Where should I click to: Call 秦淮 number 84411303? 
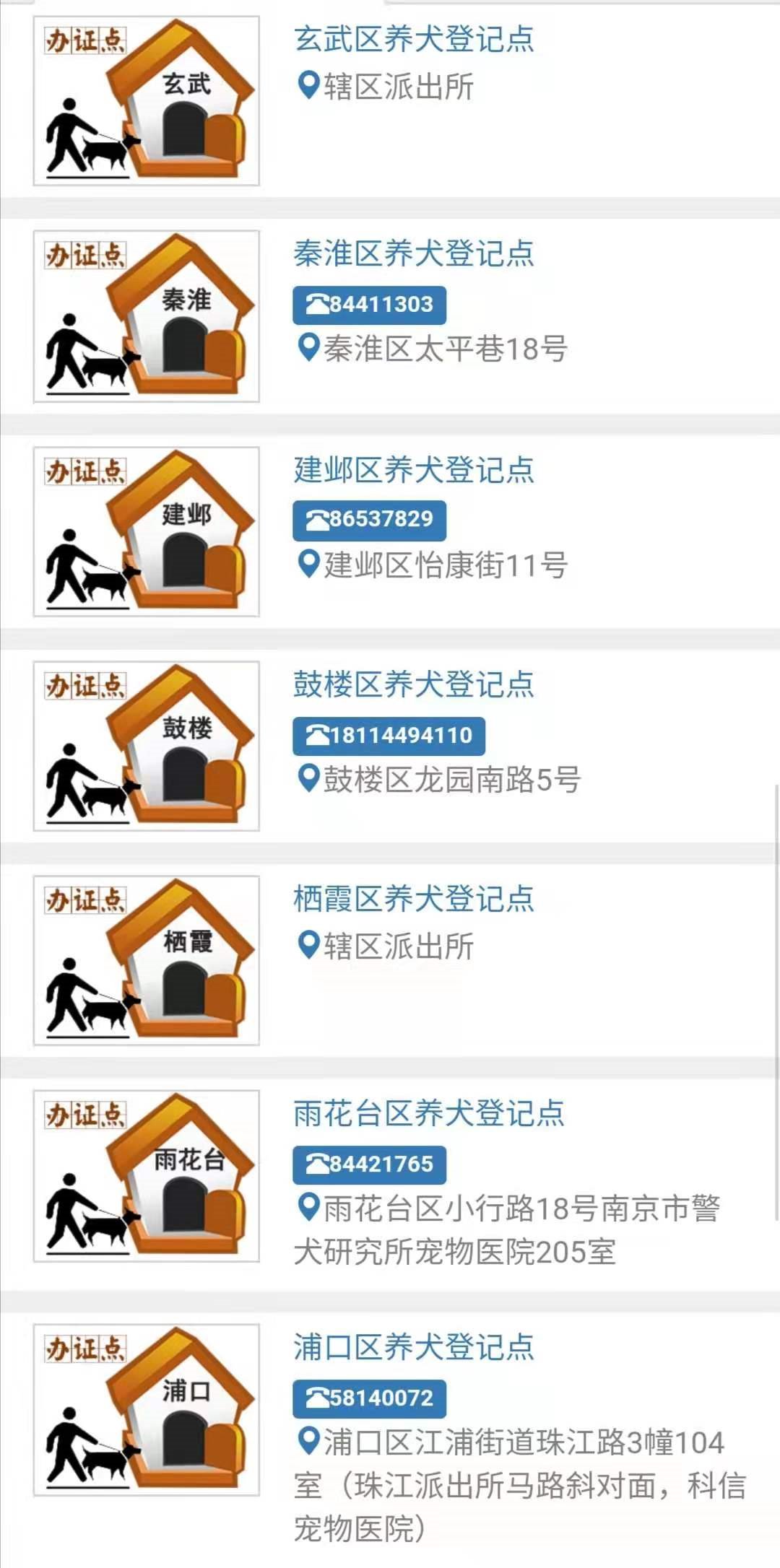pos(369,305)
